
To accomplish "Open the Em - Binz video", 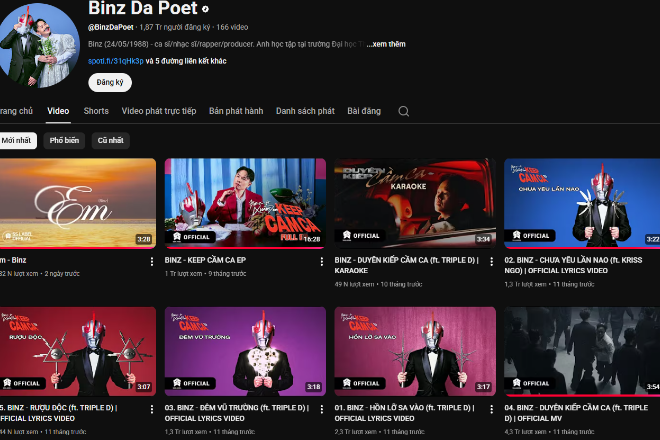I will pyautogui.click(x=76, y=203).
